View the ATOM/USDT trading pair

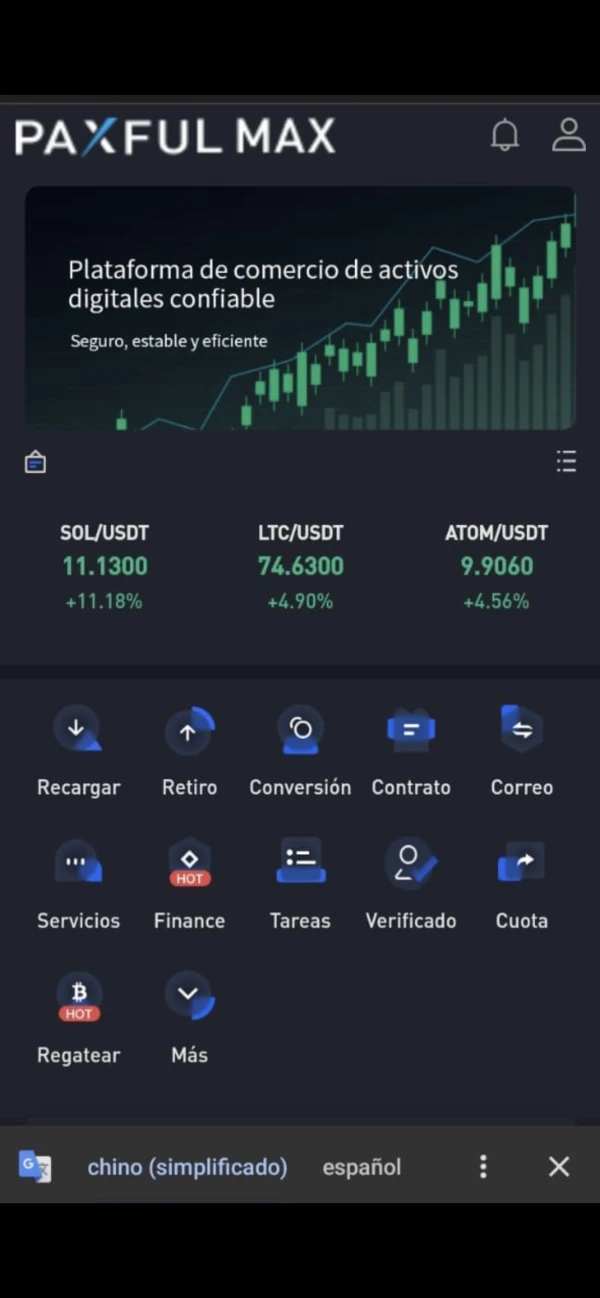click(496, 566)
